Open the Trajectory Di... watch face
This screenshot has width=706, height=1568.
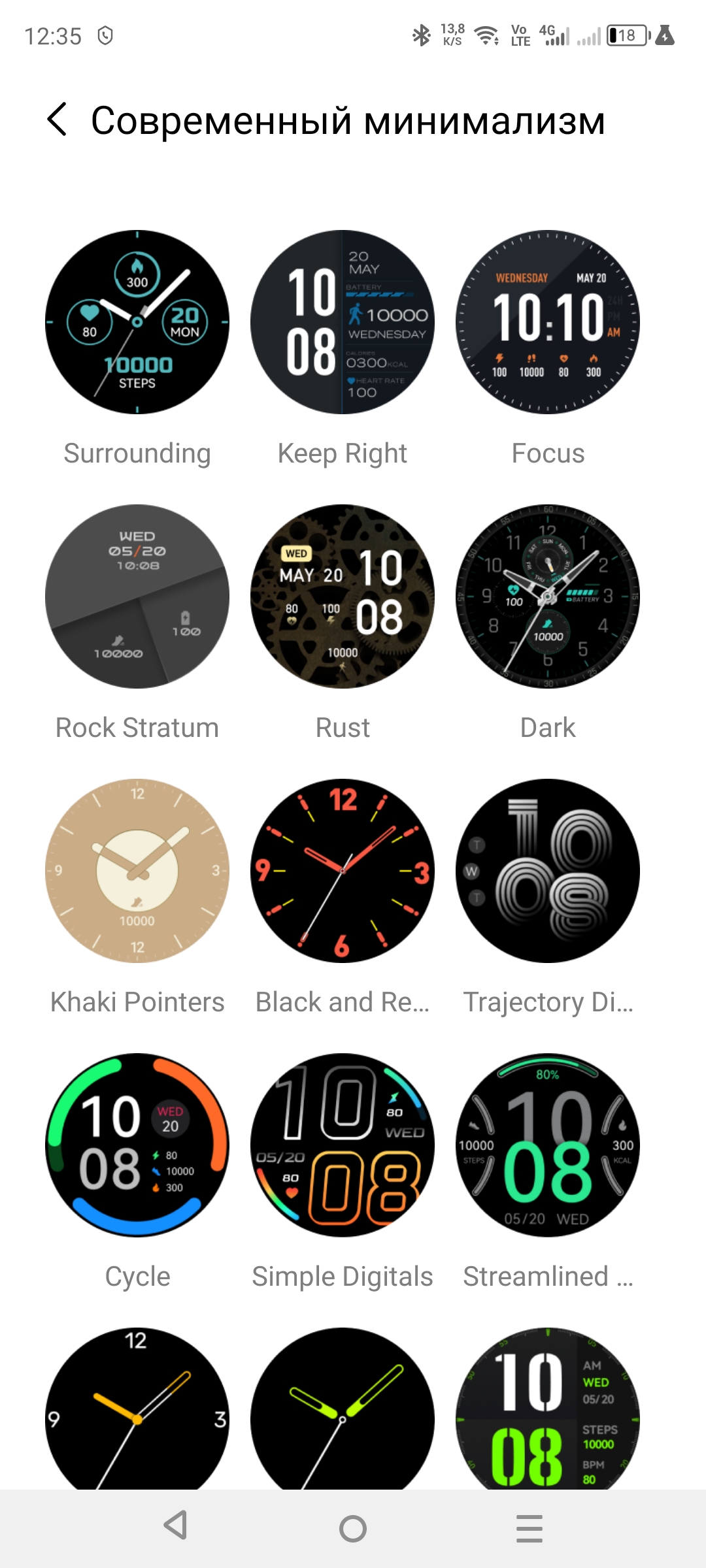point(548,871)
